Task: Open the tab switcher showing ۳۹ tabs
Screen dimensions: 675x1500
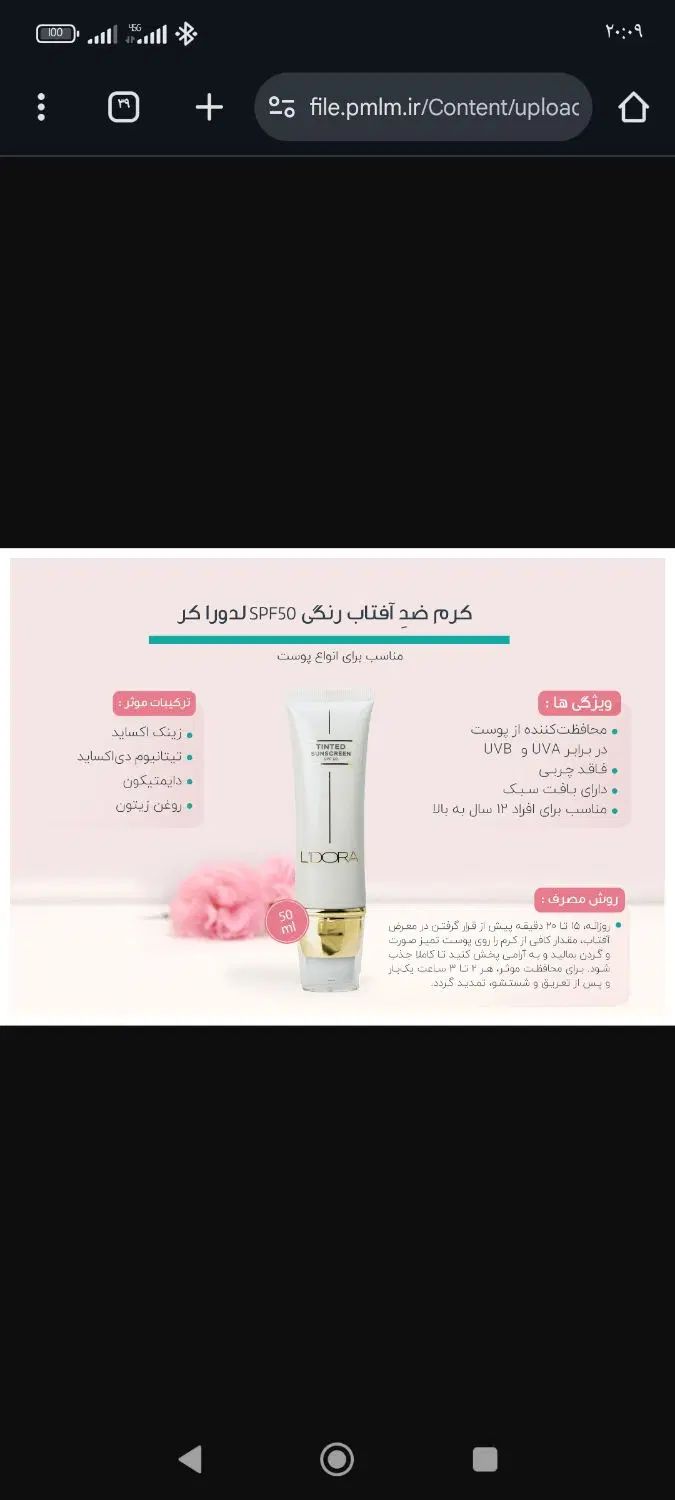Action: pos(124,107)
